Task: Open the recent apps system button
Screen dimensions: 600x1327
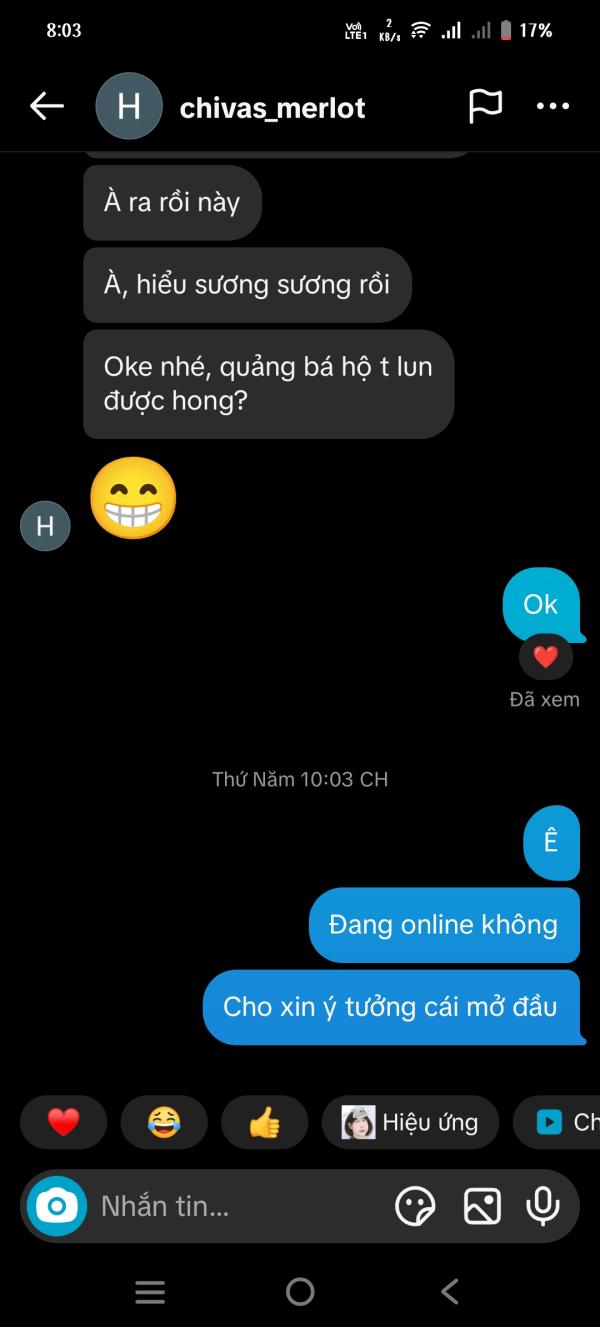Action: click(150, 1292)
